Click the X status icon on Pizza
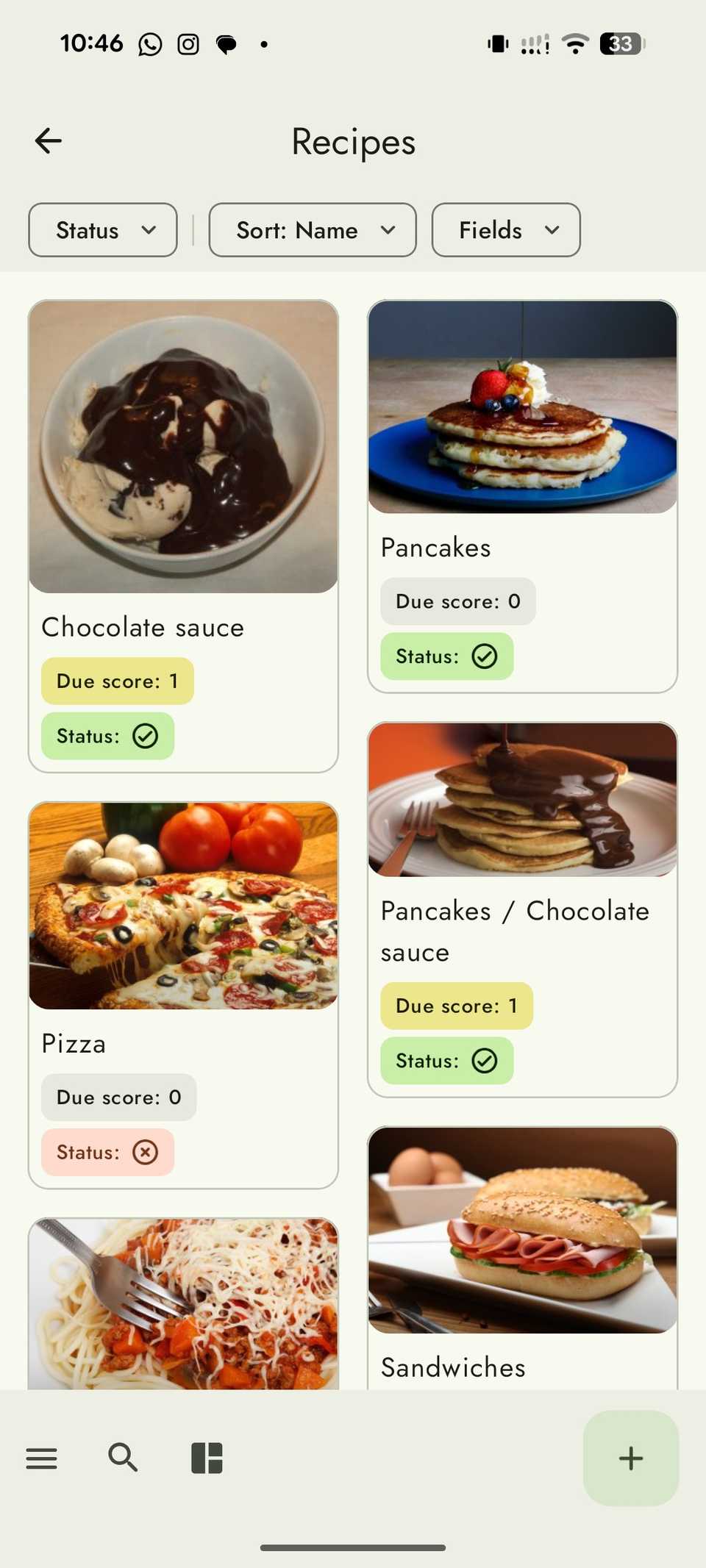 [x=145, y=1152]
